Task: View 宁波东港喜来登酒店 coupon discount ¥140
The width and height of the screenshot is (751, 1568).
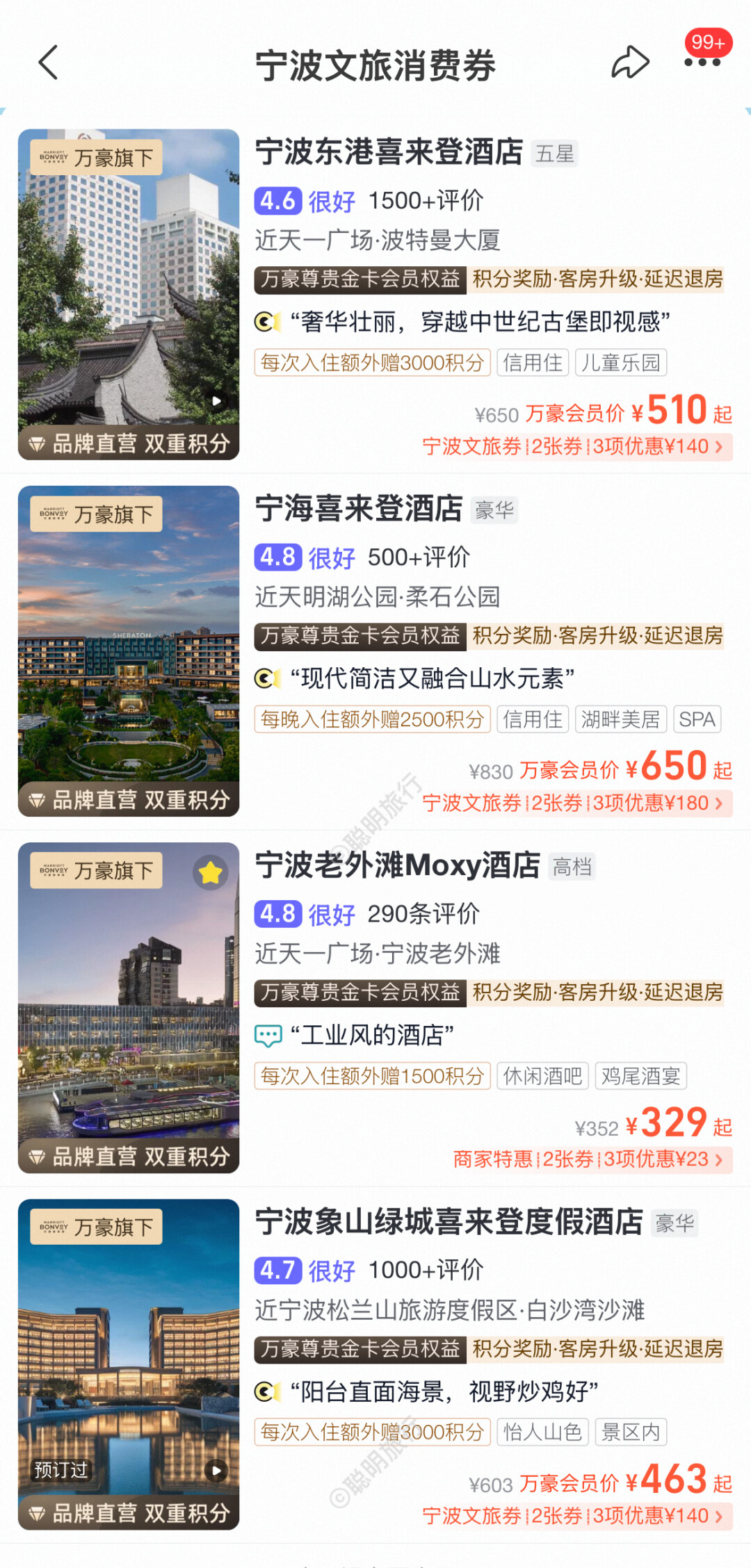Action: (576, 446)
